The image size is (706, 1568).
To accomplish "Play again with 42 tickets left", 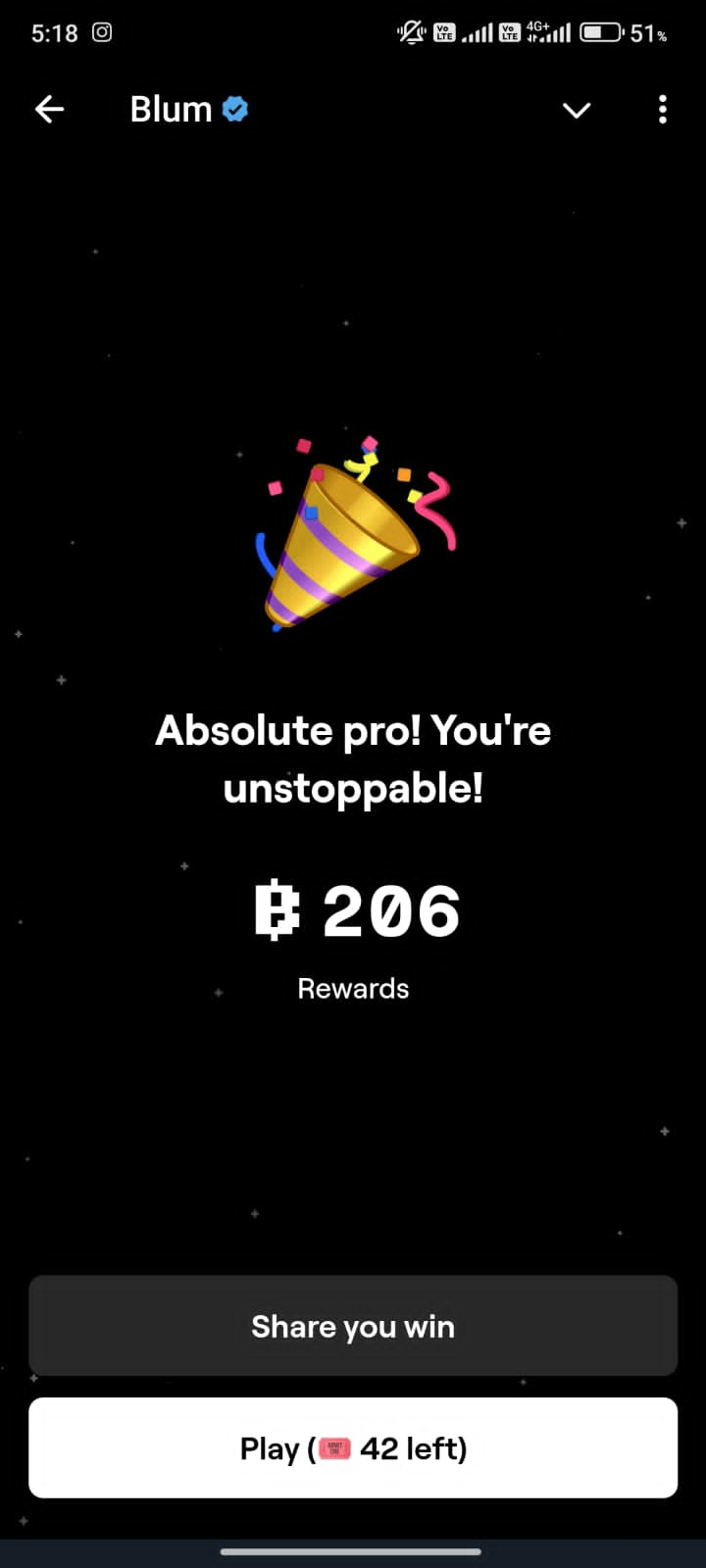I will coord(353,1447).
